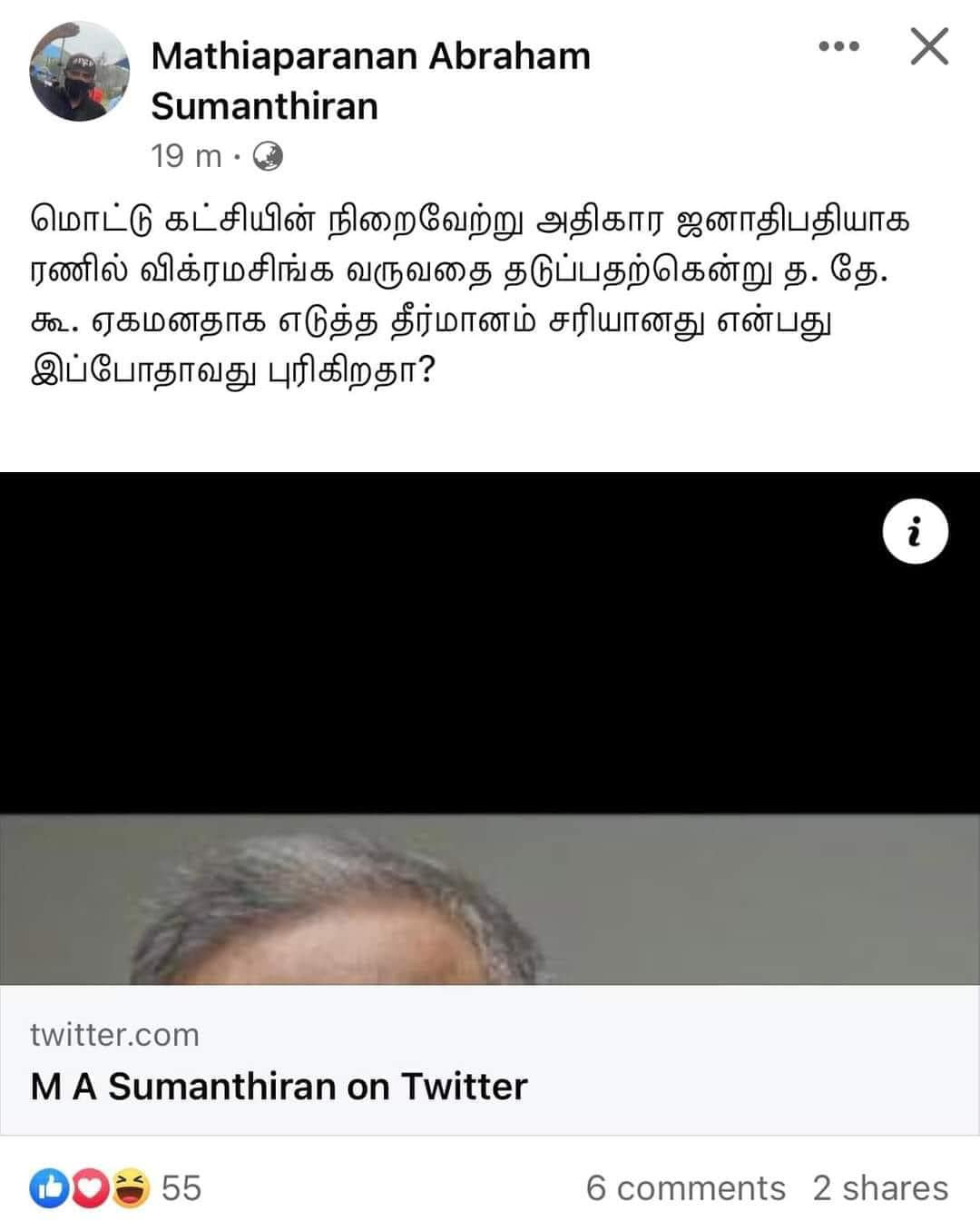Tap the info icon on link preview

pyautogui.click(x=915, y=531)
